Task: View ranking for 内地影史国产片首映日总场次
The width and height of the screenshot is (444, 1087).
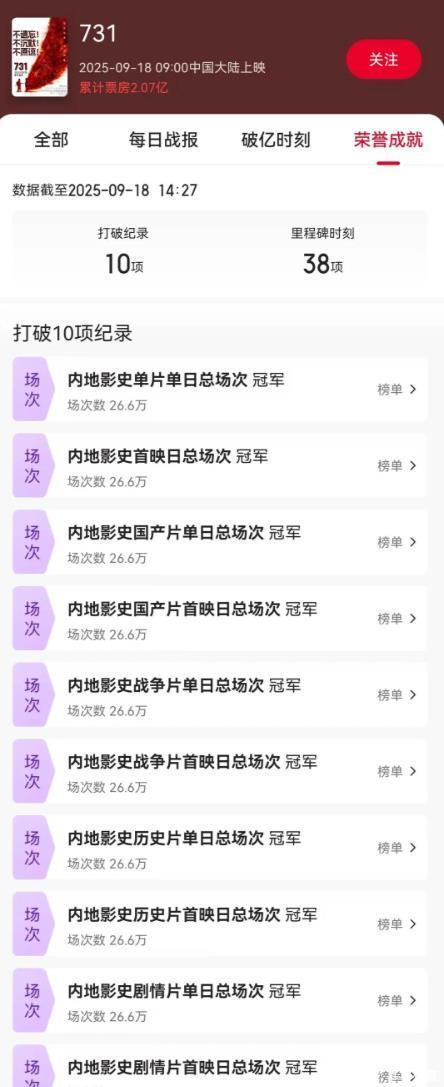Action: [397, 618]
